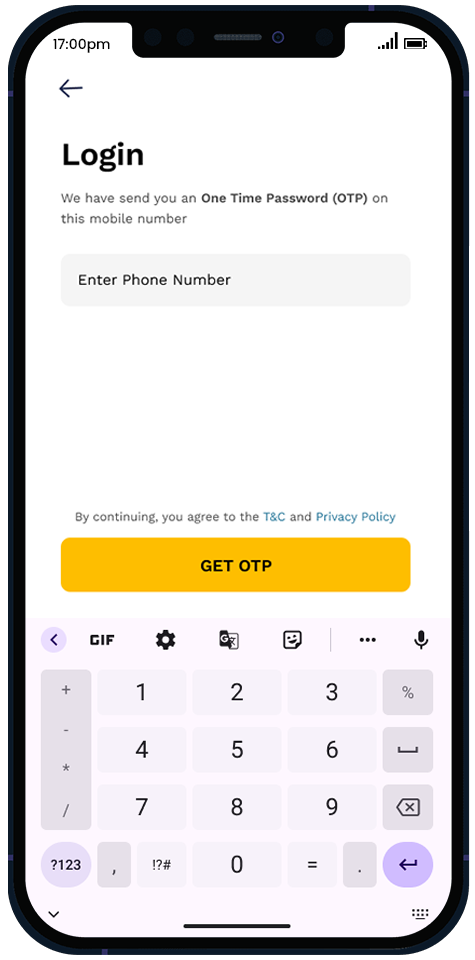The width and height of the screenshot is (475, 960).
Task: Delete a character with the backspace key
Action: 408,808
